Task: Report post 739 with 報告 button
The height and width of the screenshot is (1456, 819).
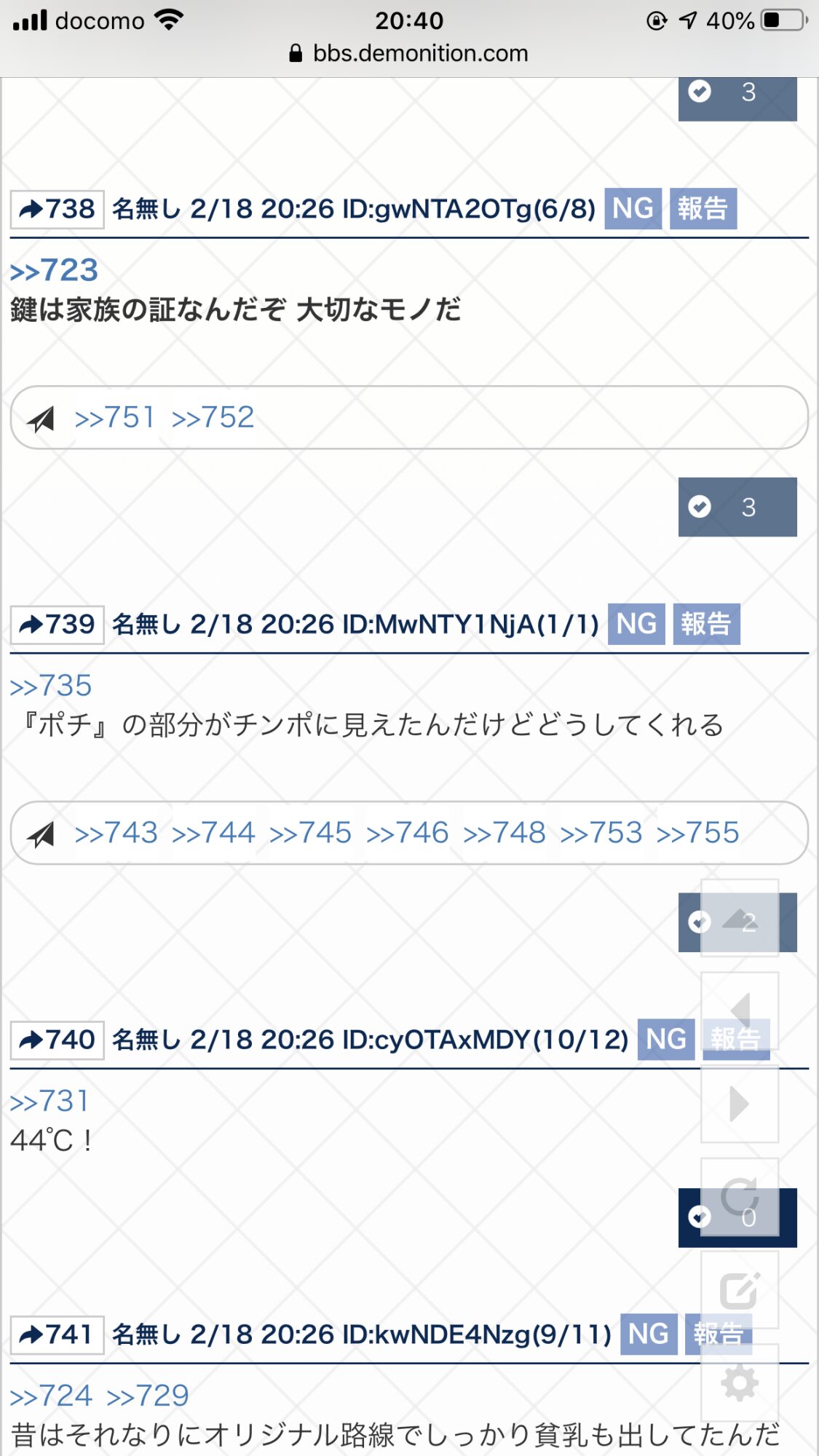Action: click(x=706, y=625)
